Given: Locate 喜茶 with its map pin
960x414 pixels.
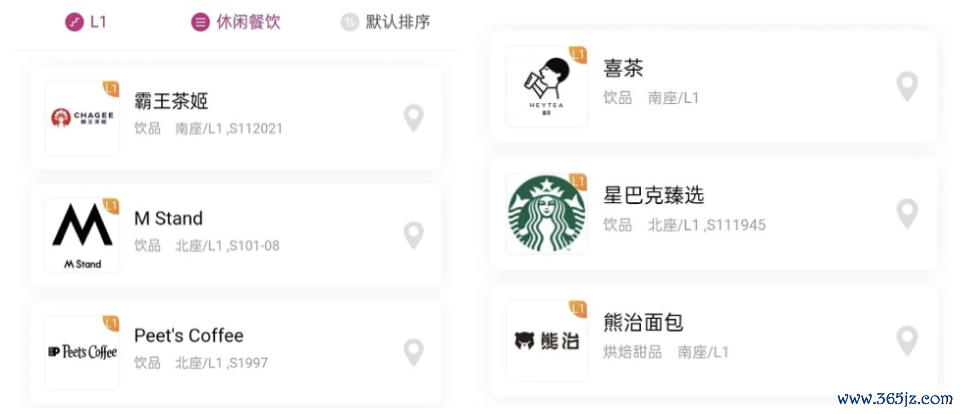Looking at the screenshot, I should coord(907,86).
